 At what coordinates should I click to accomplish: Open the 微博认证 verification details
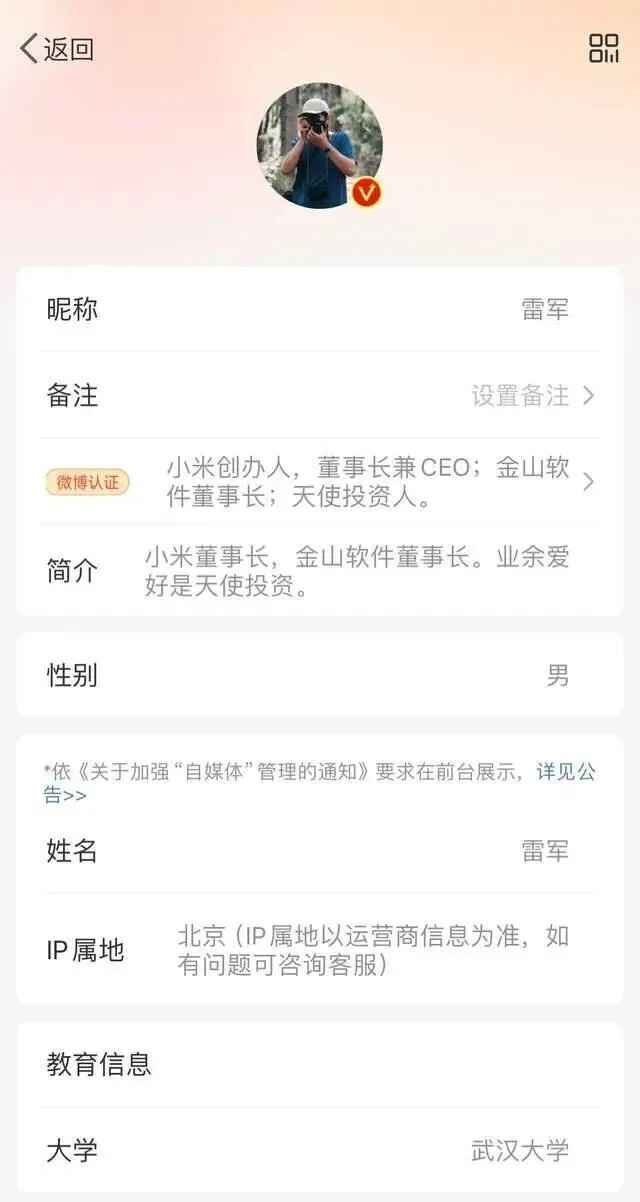[320, 482]
